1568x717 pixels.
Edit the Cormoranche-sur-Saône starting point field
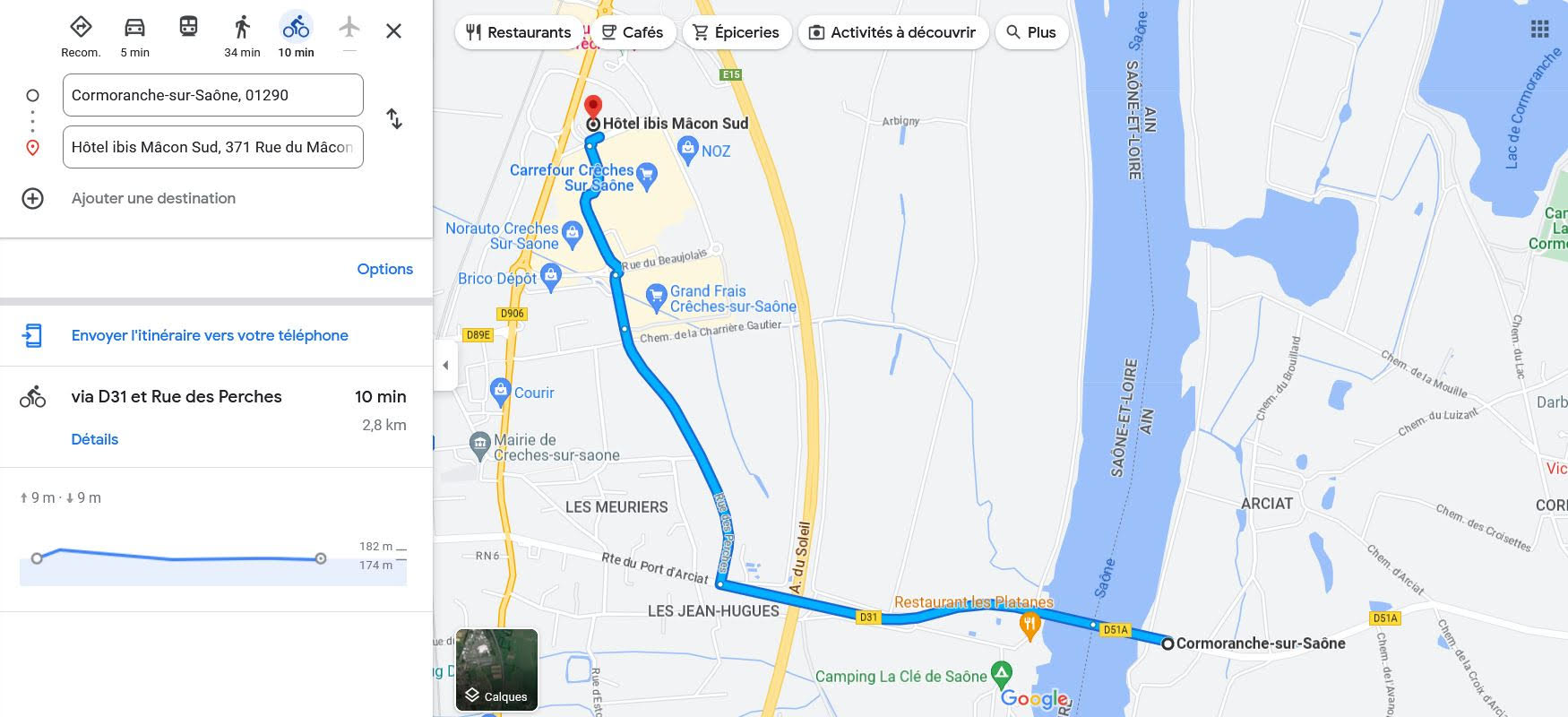pos(212,95)
